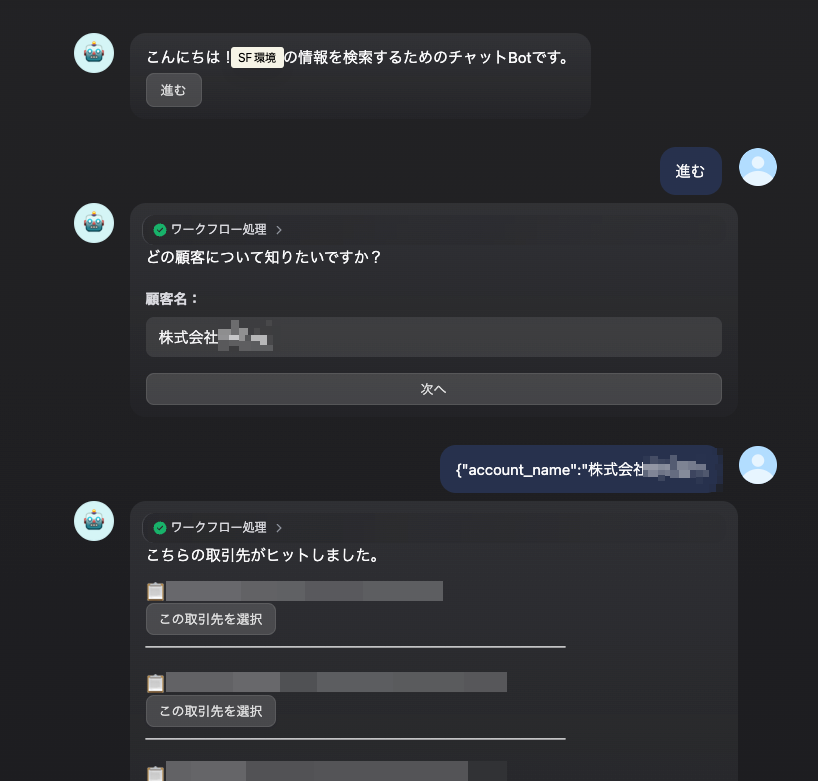
Task: Select the first listed account with この取引先を選択
Action: pyautogui.click(x=210, y=619)
